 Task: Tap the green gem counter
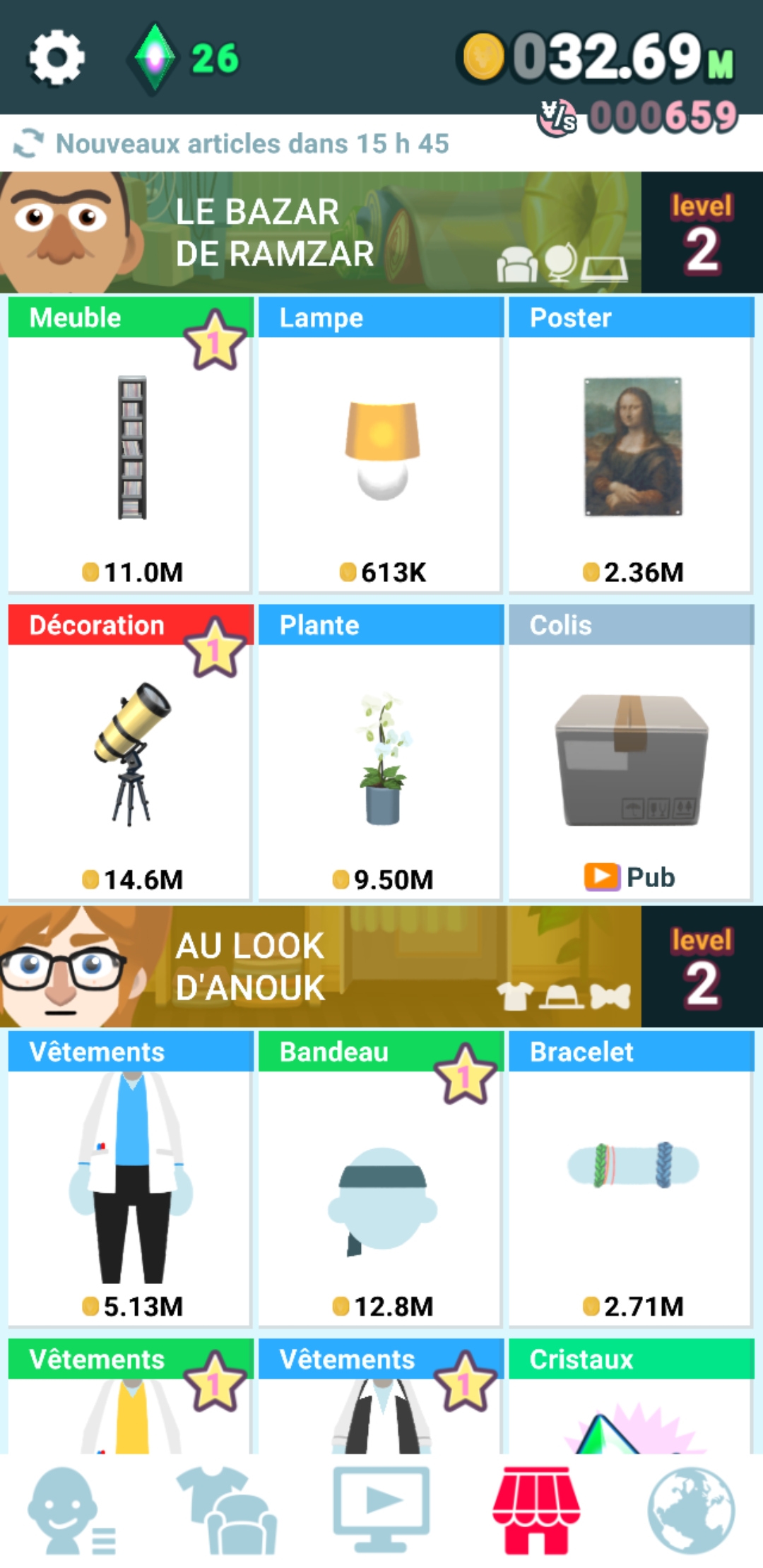click(185, 59)
